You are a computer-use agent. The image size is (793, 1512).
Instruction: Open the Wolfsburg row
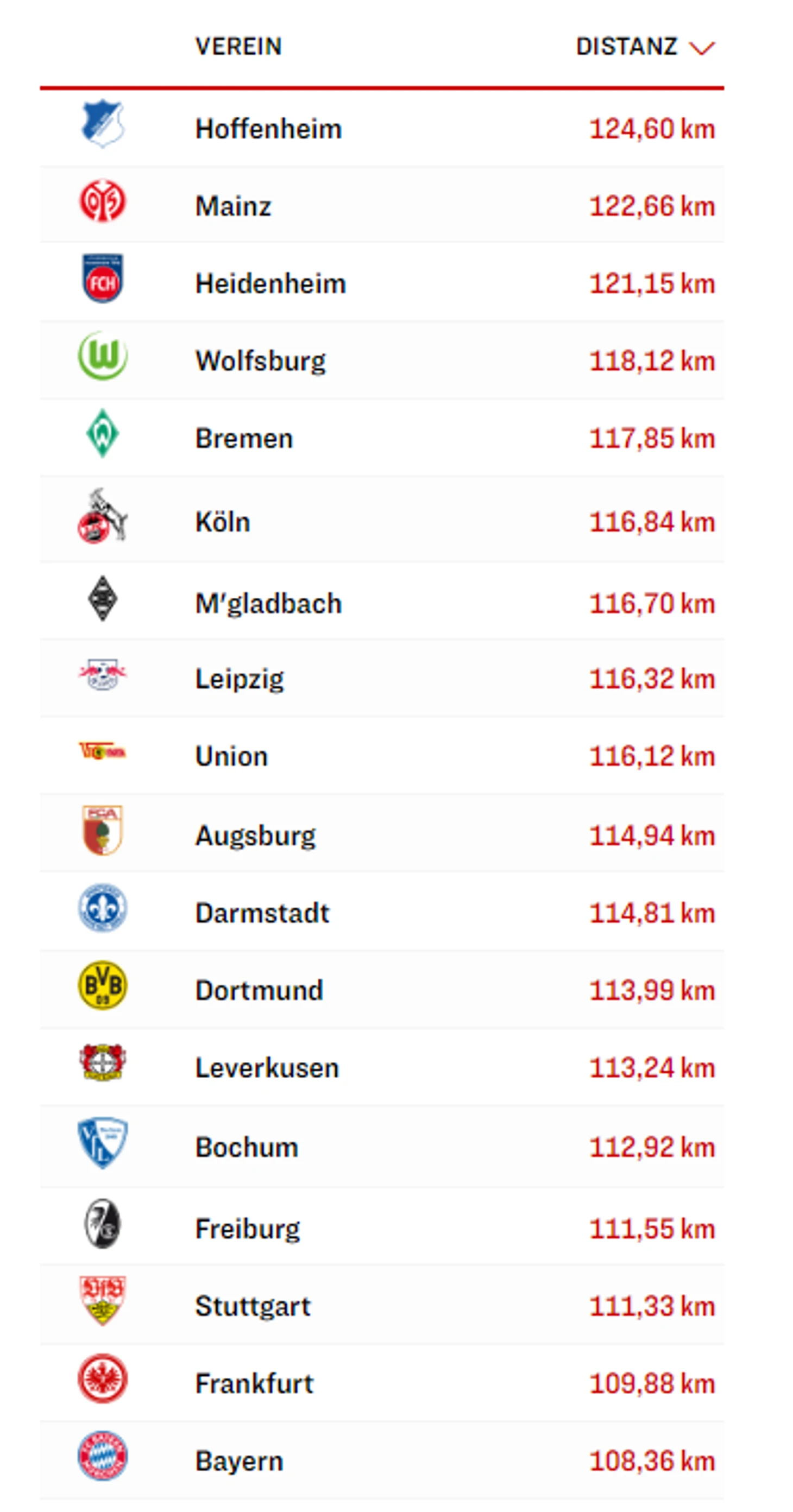260,361
